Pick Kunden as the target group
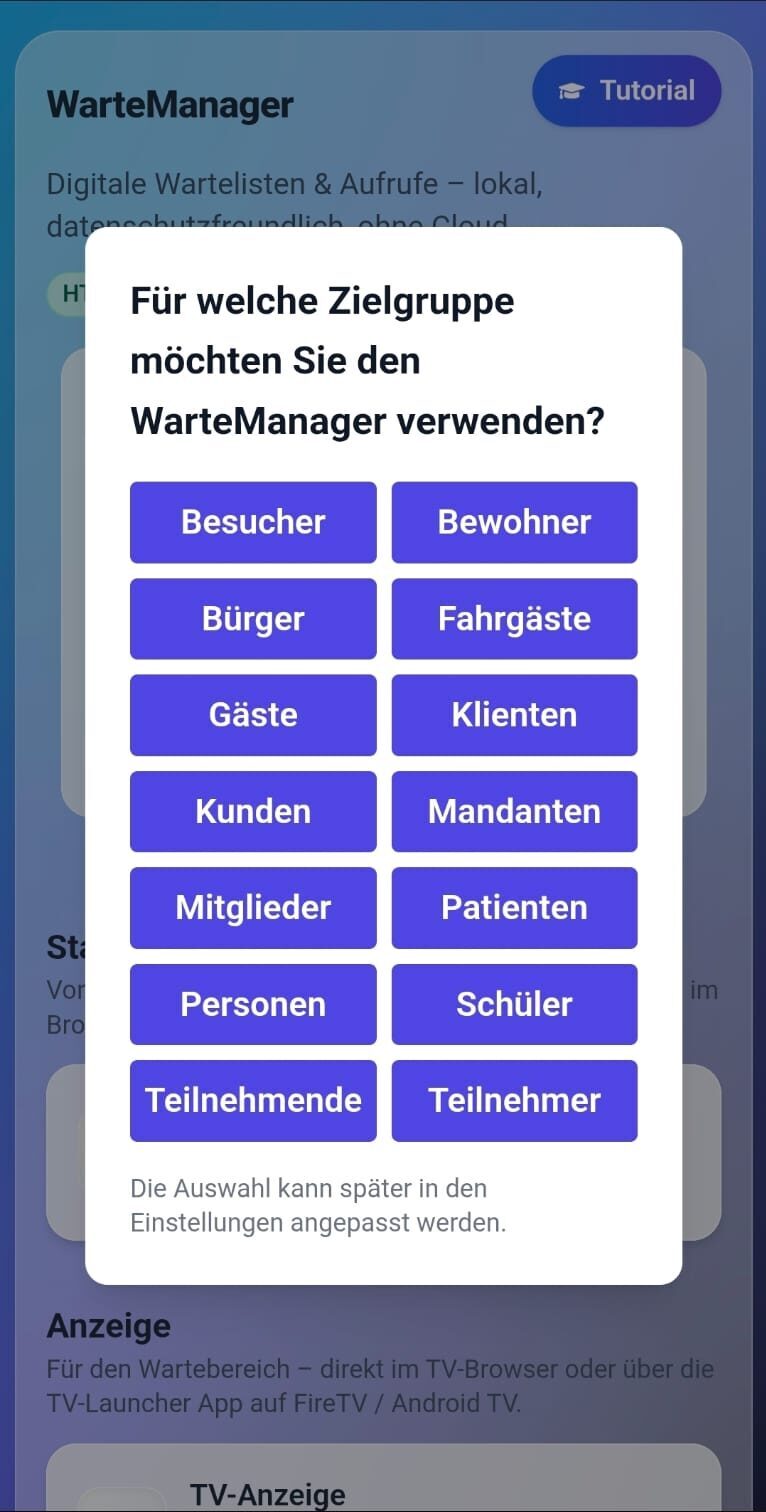This screenshot has width=766, height=1512. coord(253,811)
